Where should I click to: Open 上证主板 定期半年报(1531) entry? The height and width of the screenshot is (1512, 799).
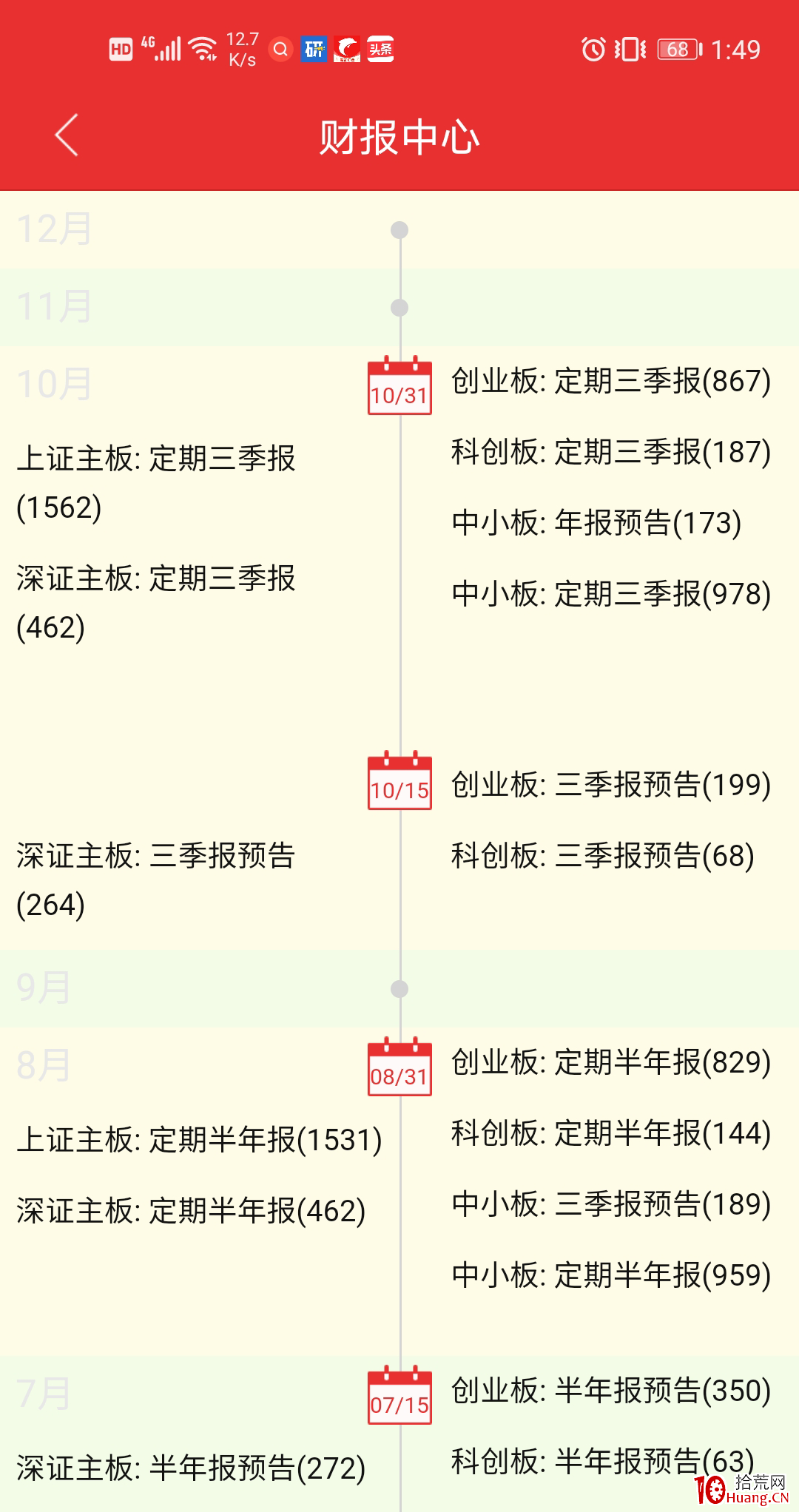199,1141
